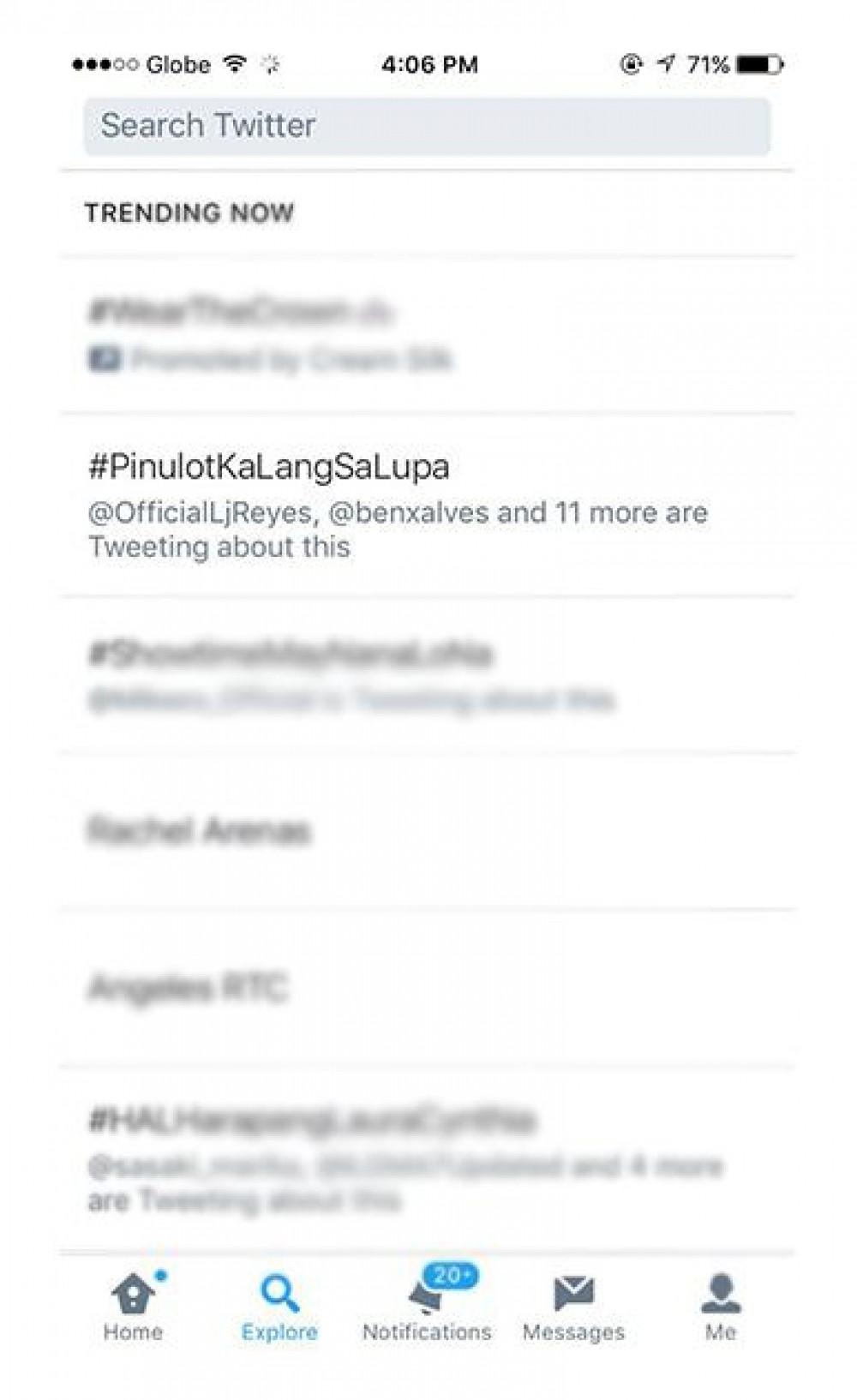This screenshot has width=857, height=1400.
Task: Open the Notifications tab
Action: pyautogui.click(x=427, y=1307)
